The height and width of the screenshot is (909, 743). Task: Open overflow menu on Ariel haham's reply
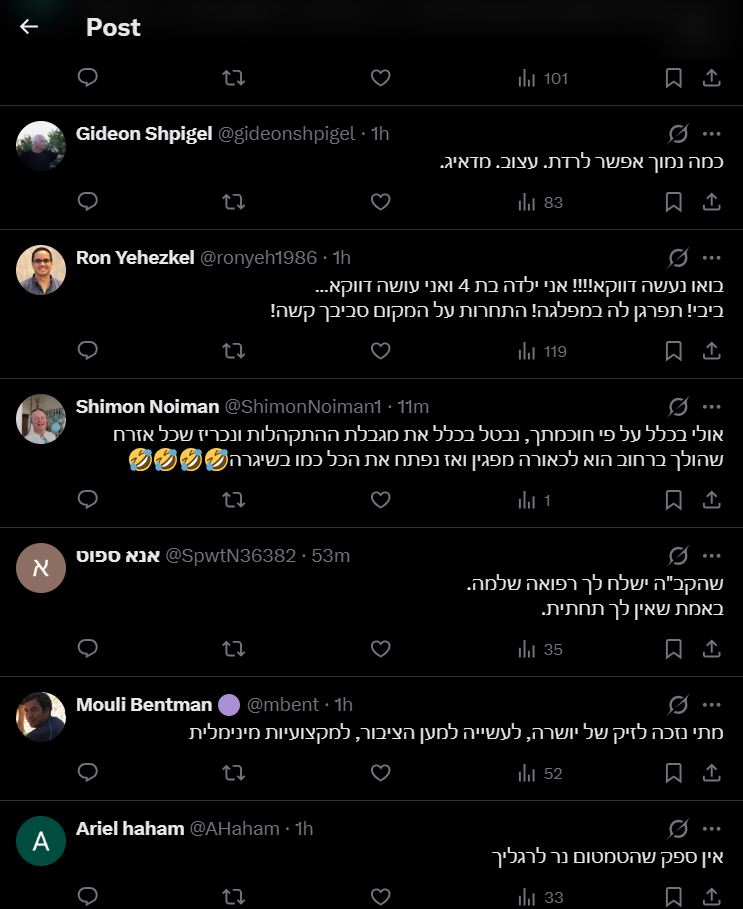(x=712, y=828)
